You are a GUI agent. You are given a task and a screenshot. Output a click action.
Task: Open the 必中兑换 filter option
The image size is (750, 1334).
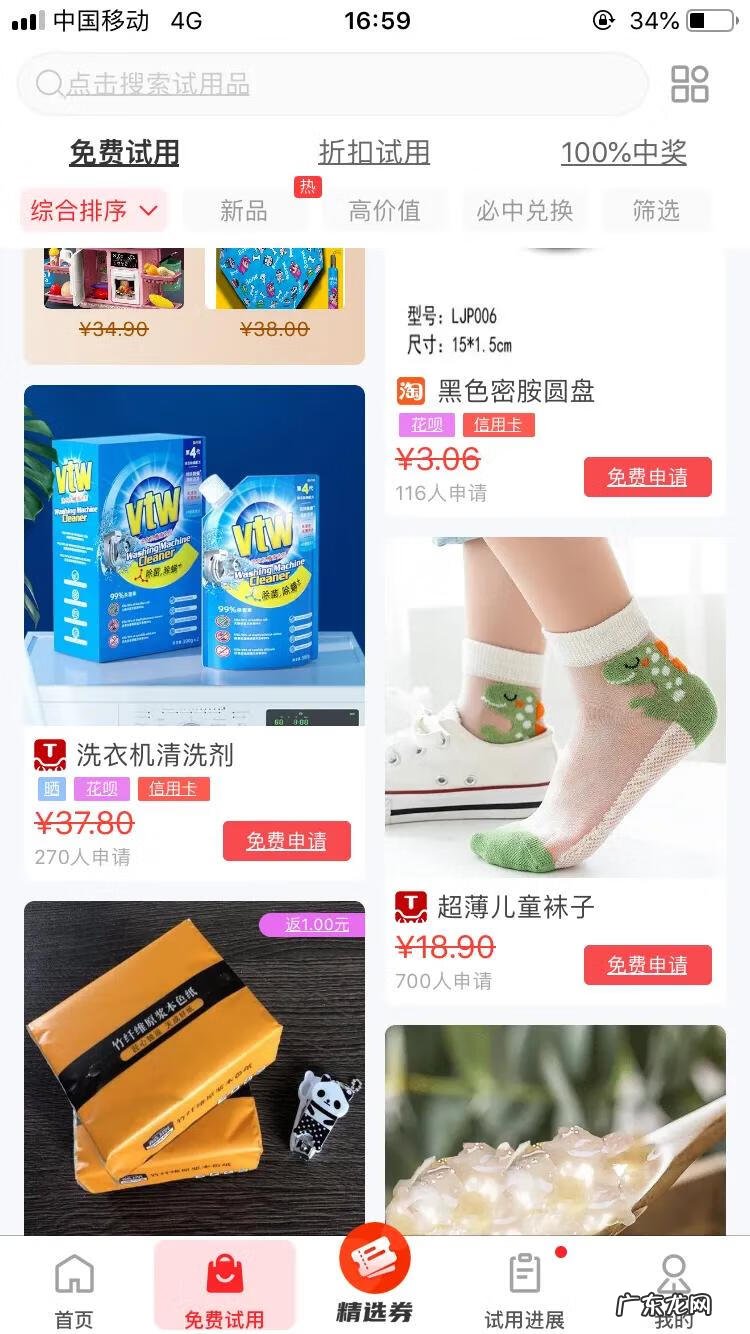click(524, 211)
